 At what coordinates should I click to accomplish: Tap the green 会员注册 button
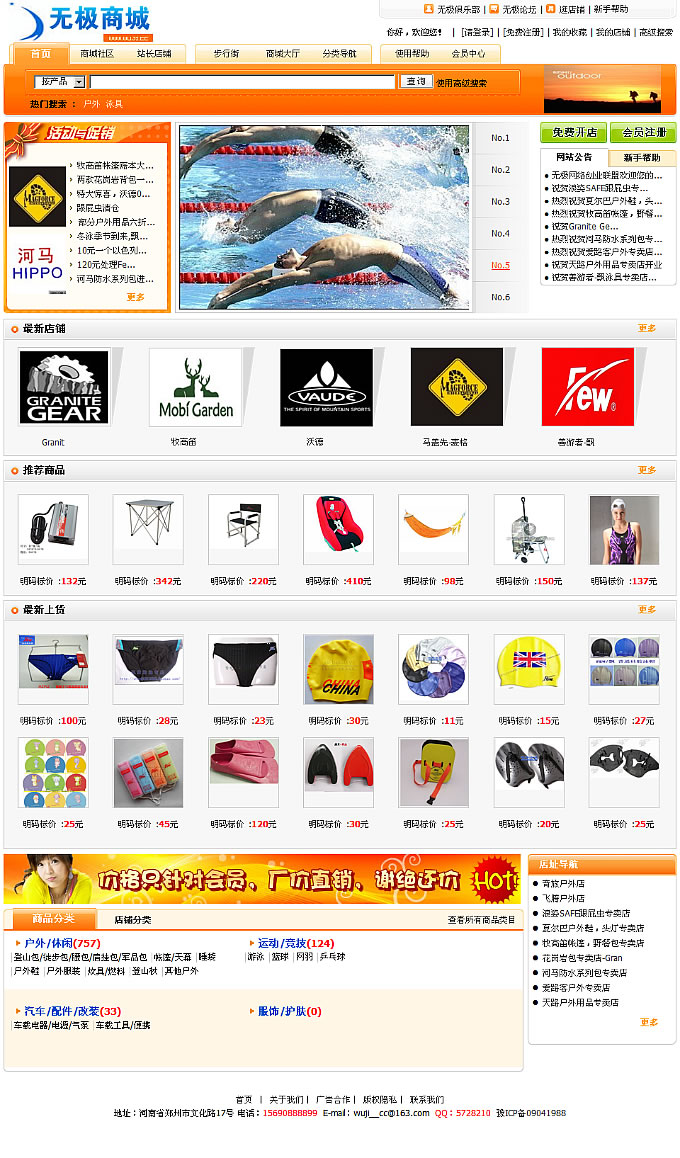coord(642,132)
